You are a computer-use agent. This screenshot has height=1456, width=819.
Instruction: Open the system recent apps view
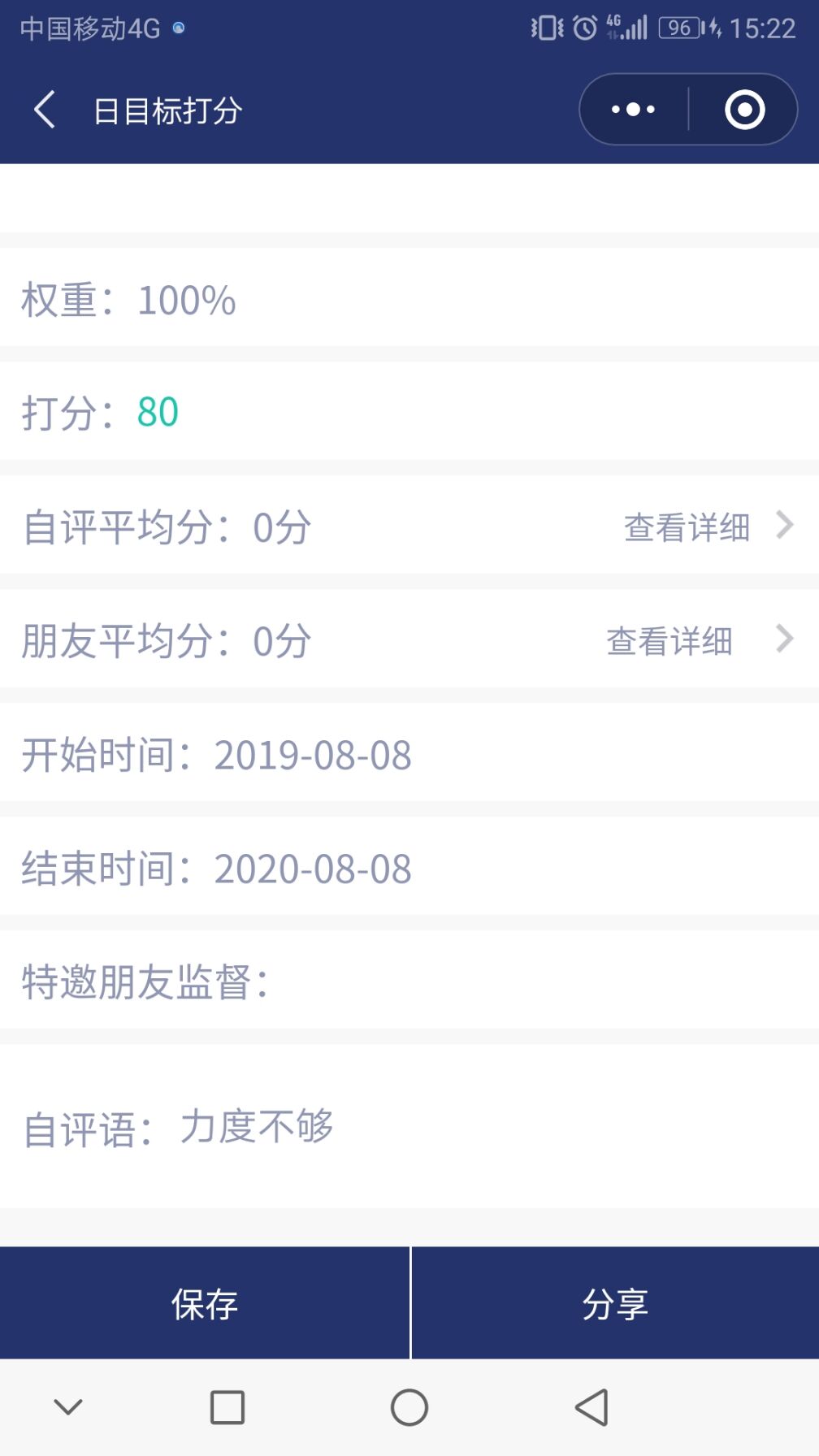point(227,1407)
